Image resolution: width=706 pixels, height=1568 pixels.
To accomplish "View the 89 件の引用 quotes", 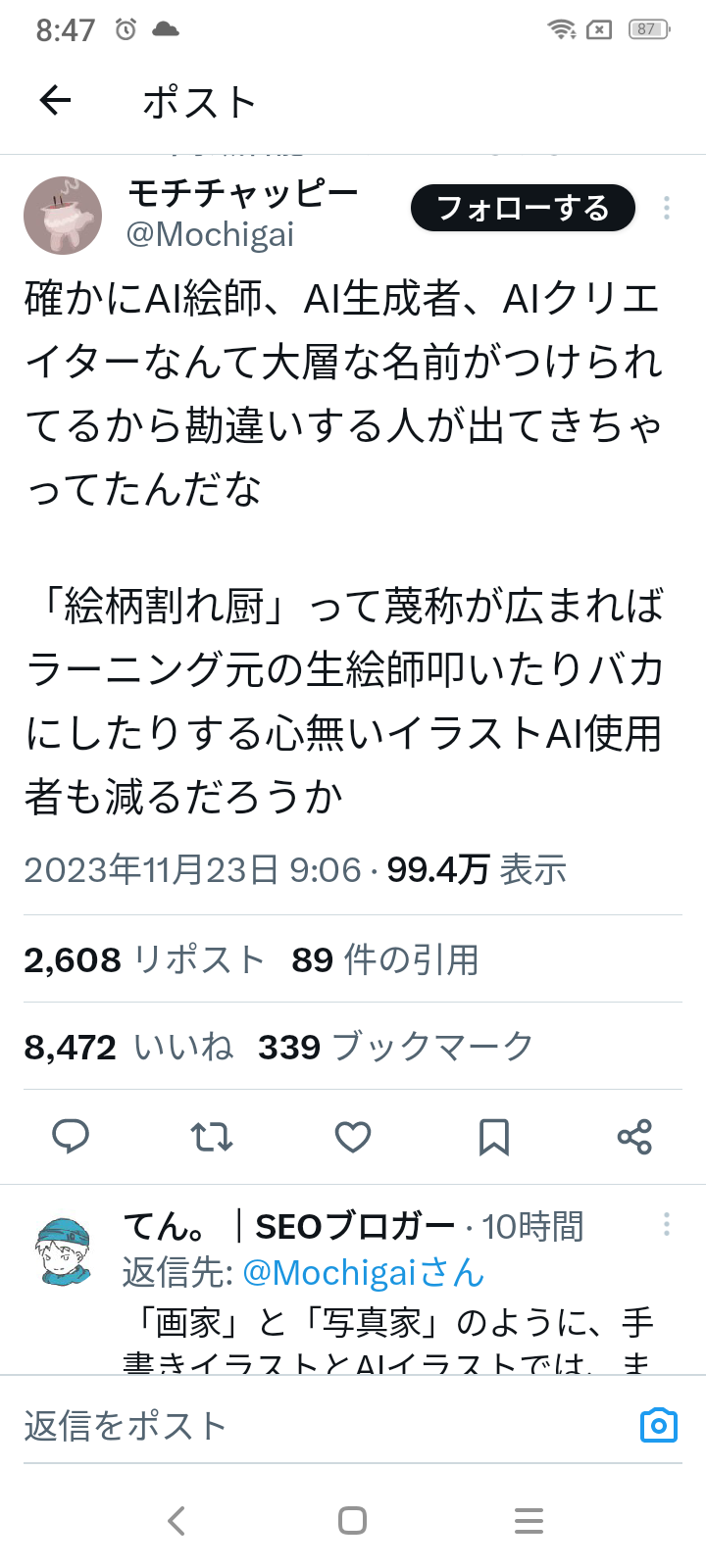I will coord(385,959).
